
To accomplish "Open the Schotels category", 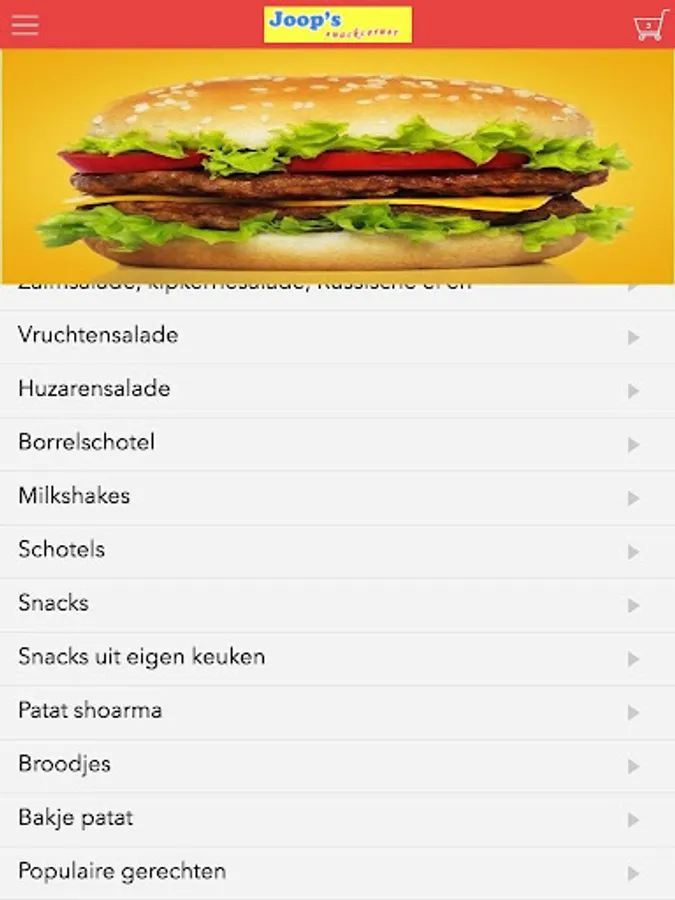I will pyautogui.click(x=337, y=550).
